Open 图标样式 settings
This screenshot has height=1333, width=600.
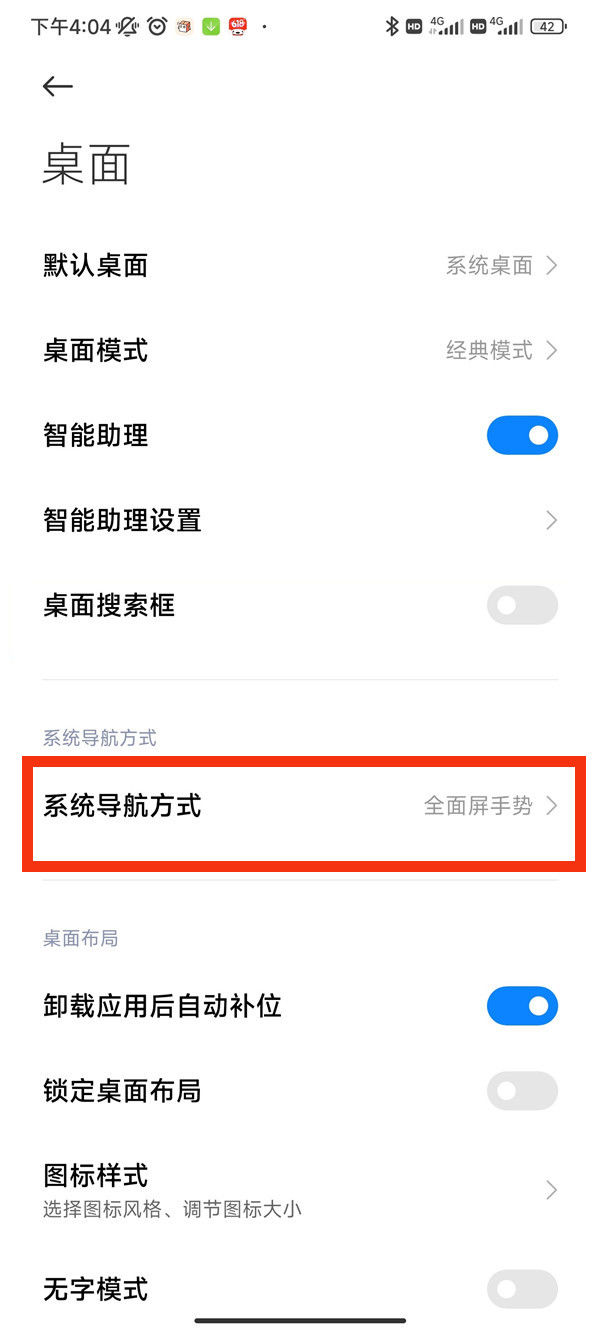click(x=300, y=1189)
